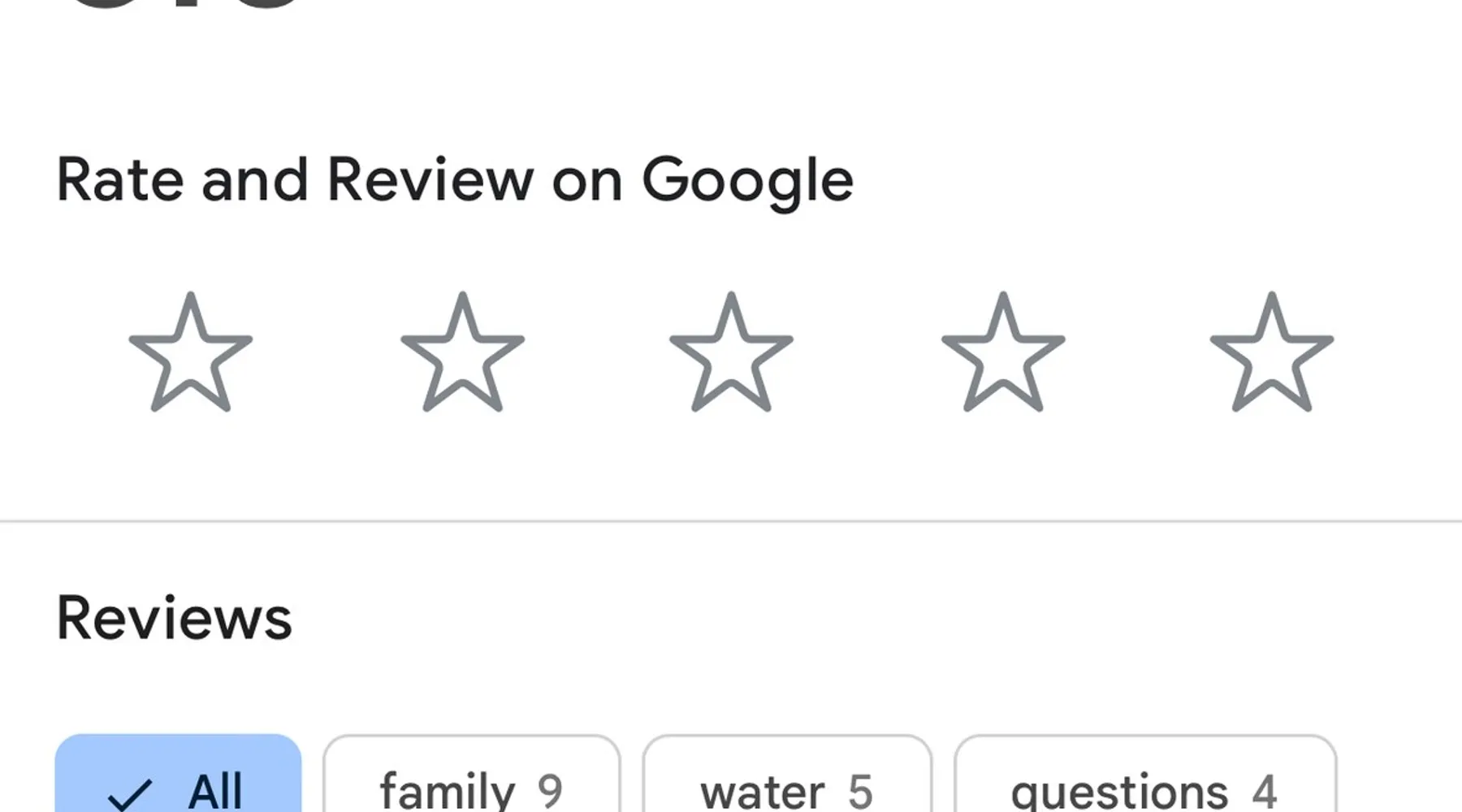The width and height of the screenshot is (1462, 812).
Task: Show reviews about questions
Action: [x=1144, y=780]
